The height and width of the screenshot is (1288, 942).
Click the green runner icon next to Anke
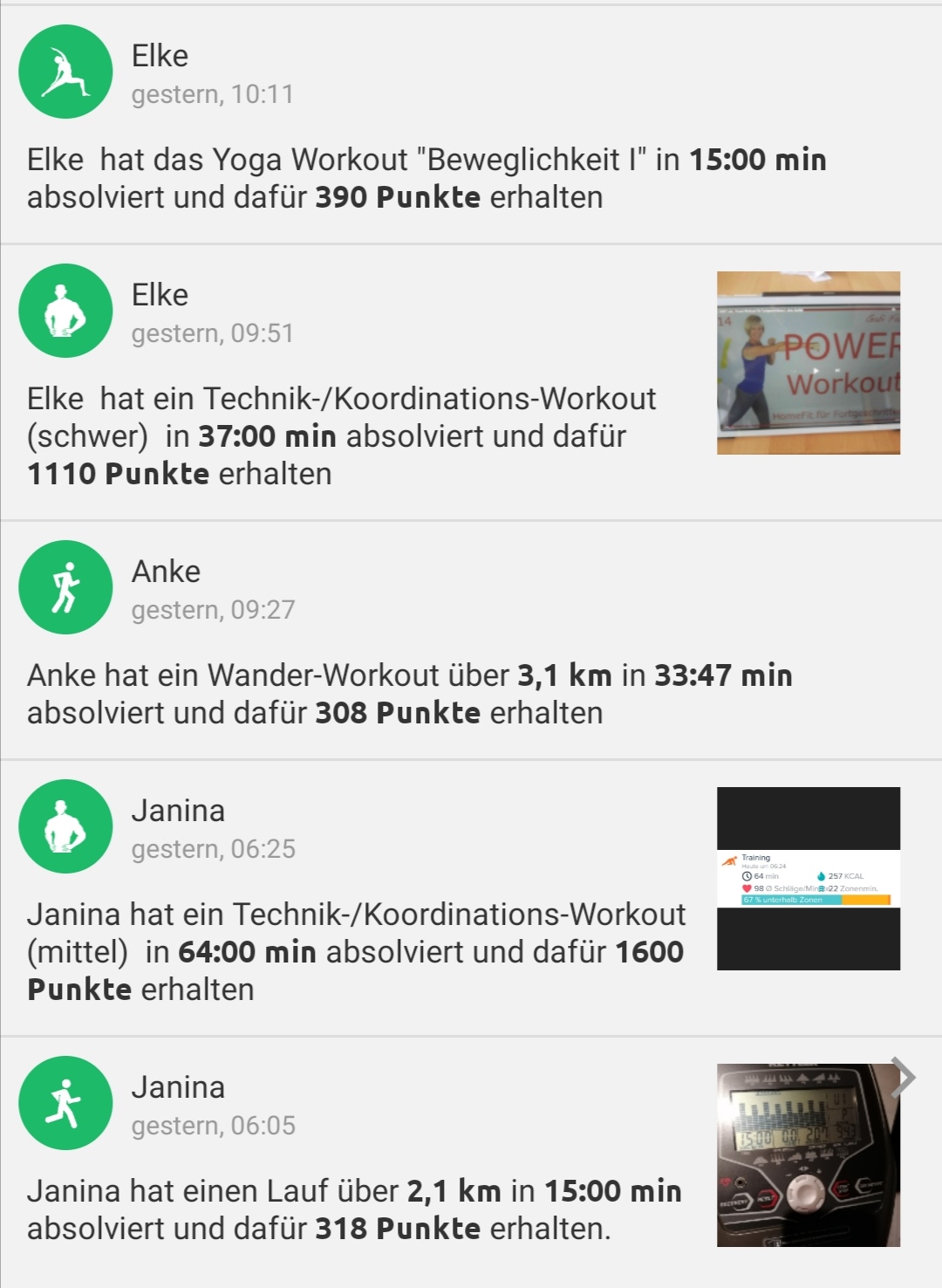click(65, 586)
